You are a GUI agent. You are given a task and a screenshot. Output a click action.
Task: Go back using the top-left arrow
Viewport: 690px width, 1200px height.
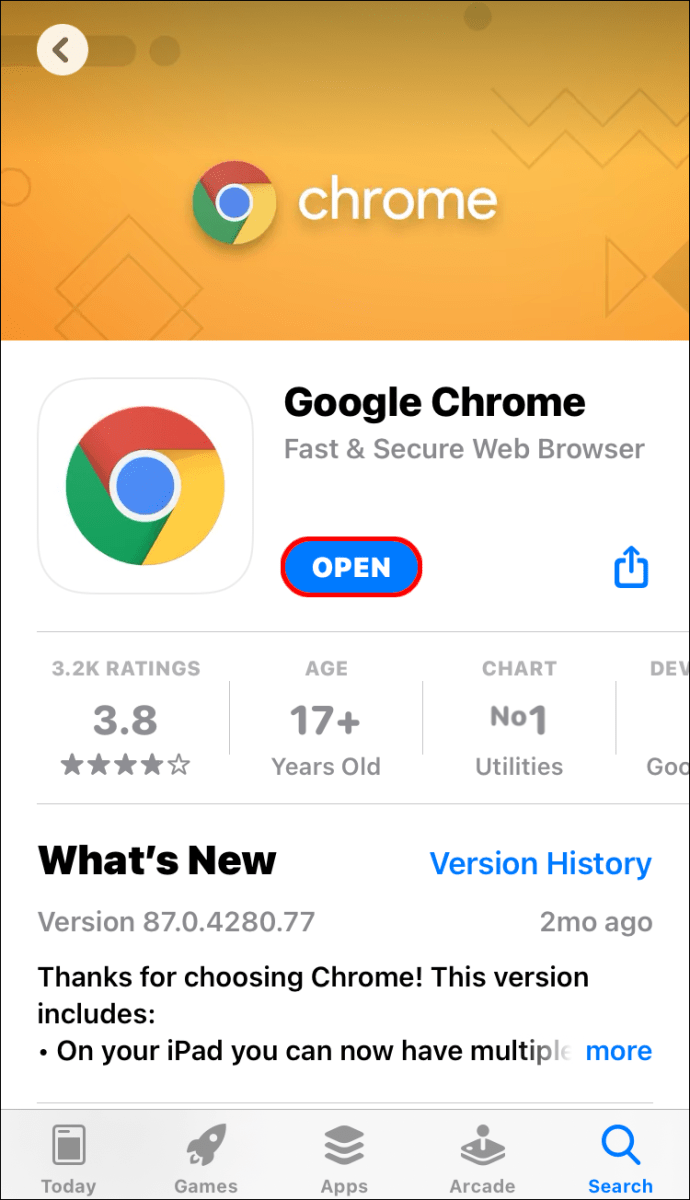[x=62, y=50]
